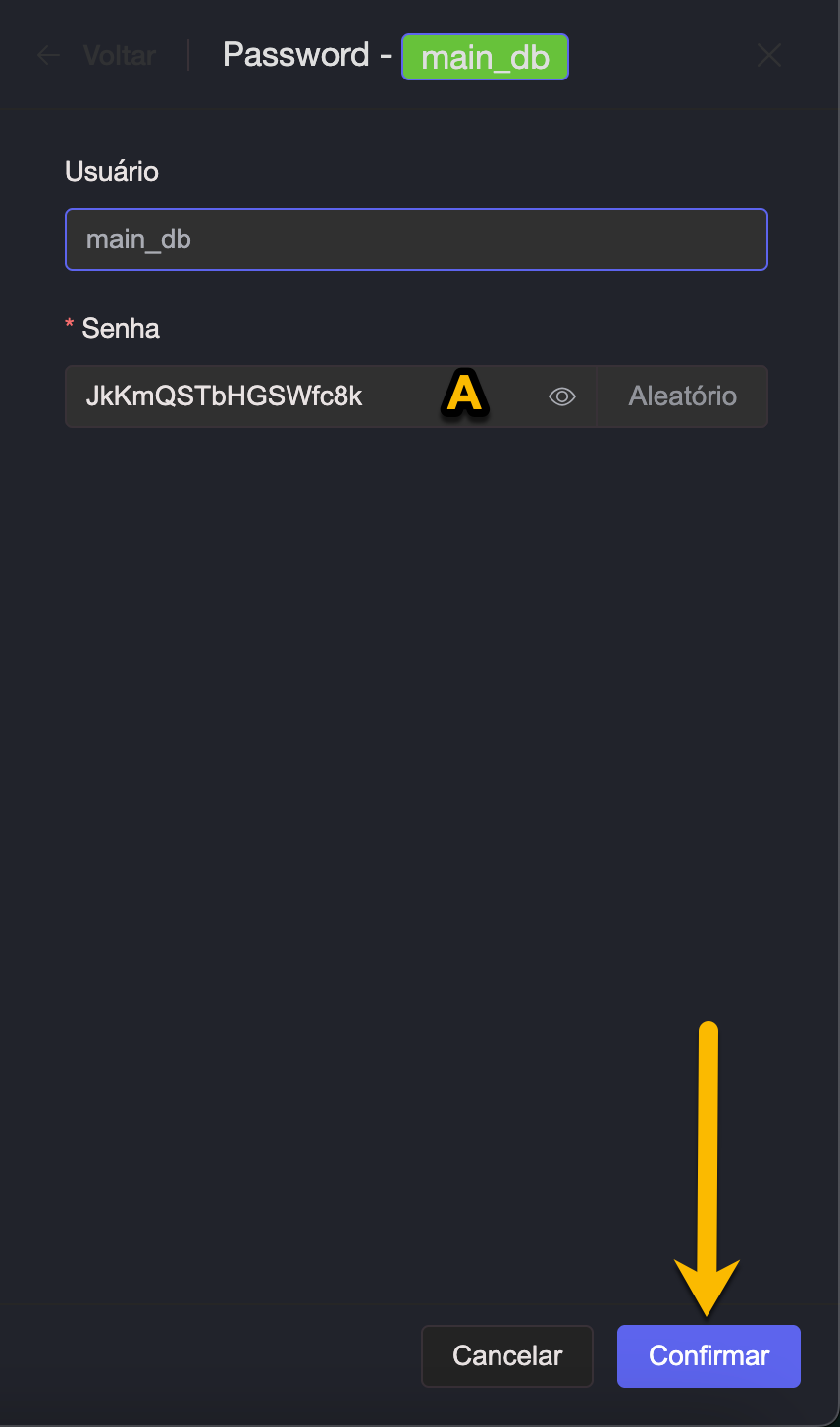Tap the Usuário field

416,239
